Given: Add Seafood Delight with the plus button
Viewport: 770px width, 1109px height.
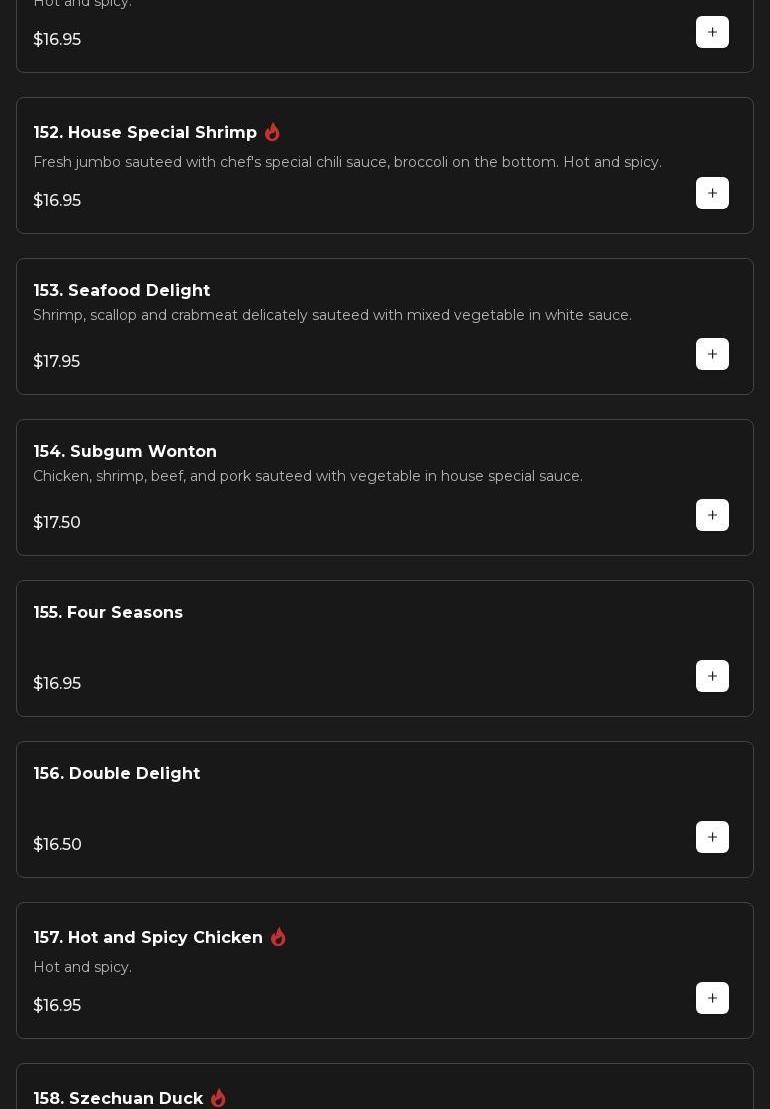Looking at the screenshot, I should 712,354.
